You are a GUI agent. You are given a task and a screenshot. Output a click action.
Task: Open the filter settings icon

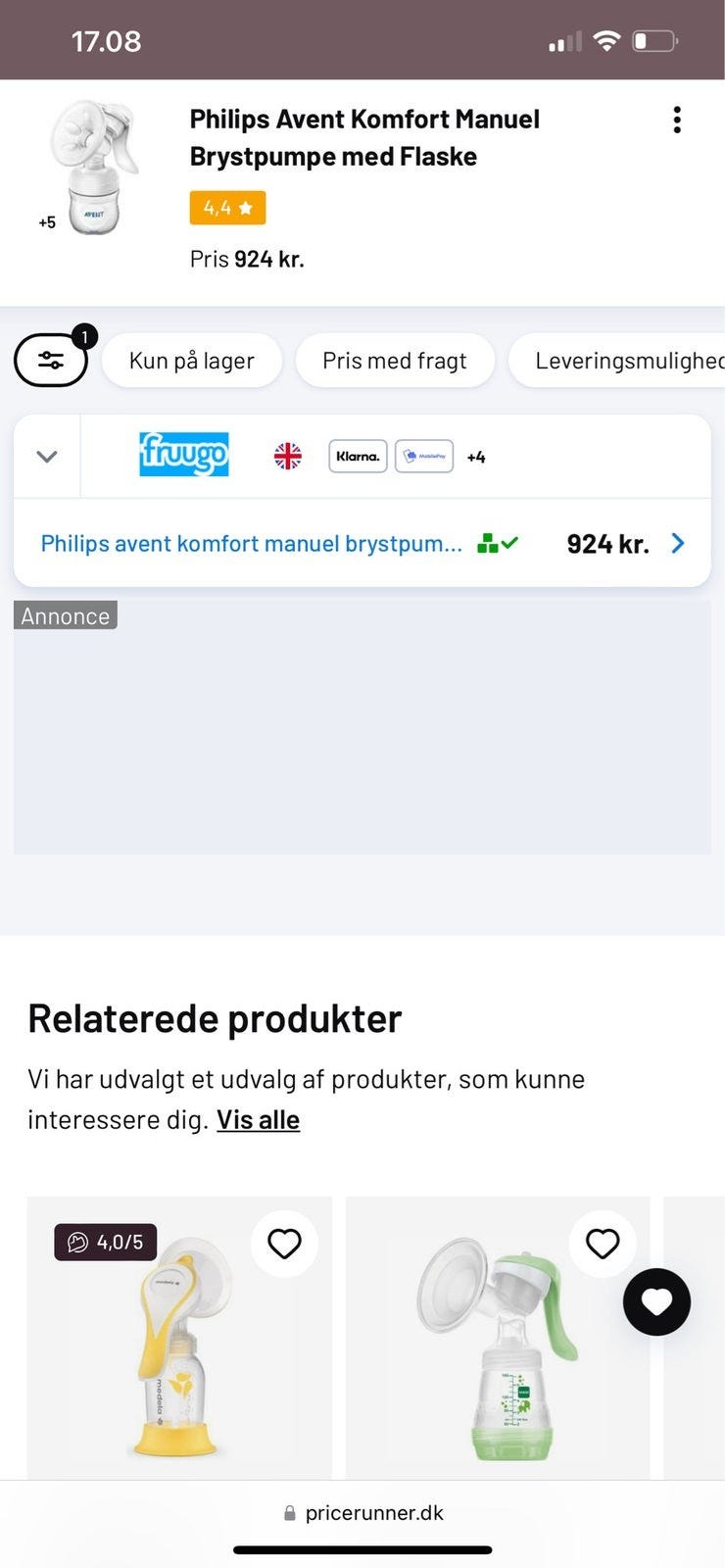coord(50,360)
